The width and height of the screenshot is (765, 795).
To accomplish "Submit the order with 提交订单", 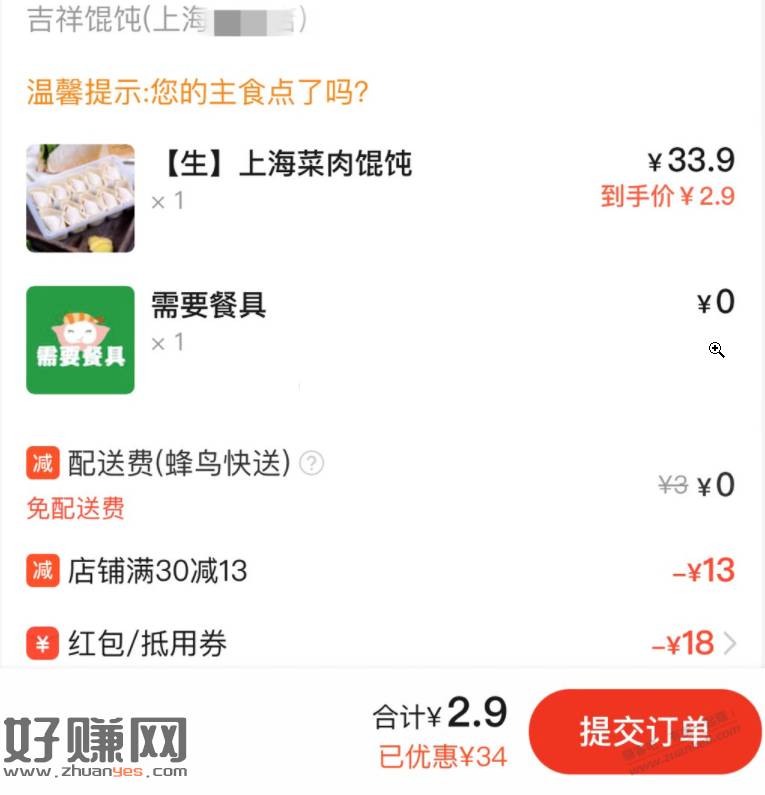I will 644,731.
